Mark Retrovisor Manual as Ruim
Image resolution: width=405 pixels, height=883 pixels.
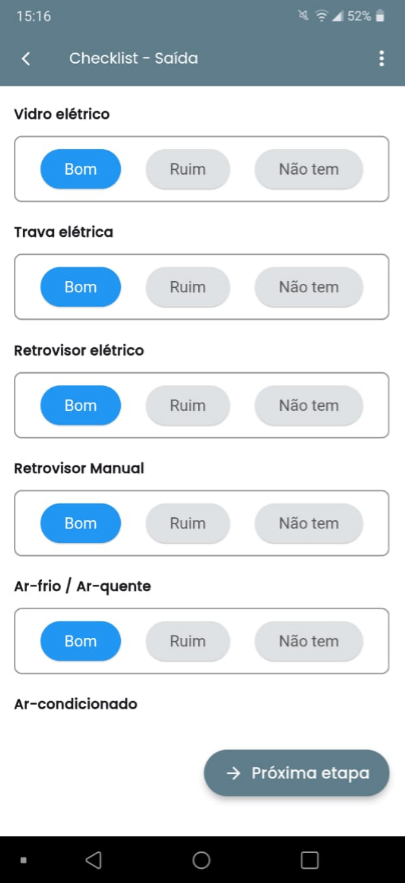point(188,523)
